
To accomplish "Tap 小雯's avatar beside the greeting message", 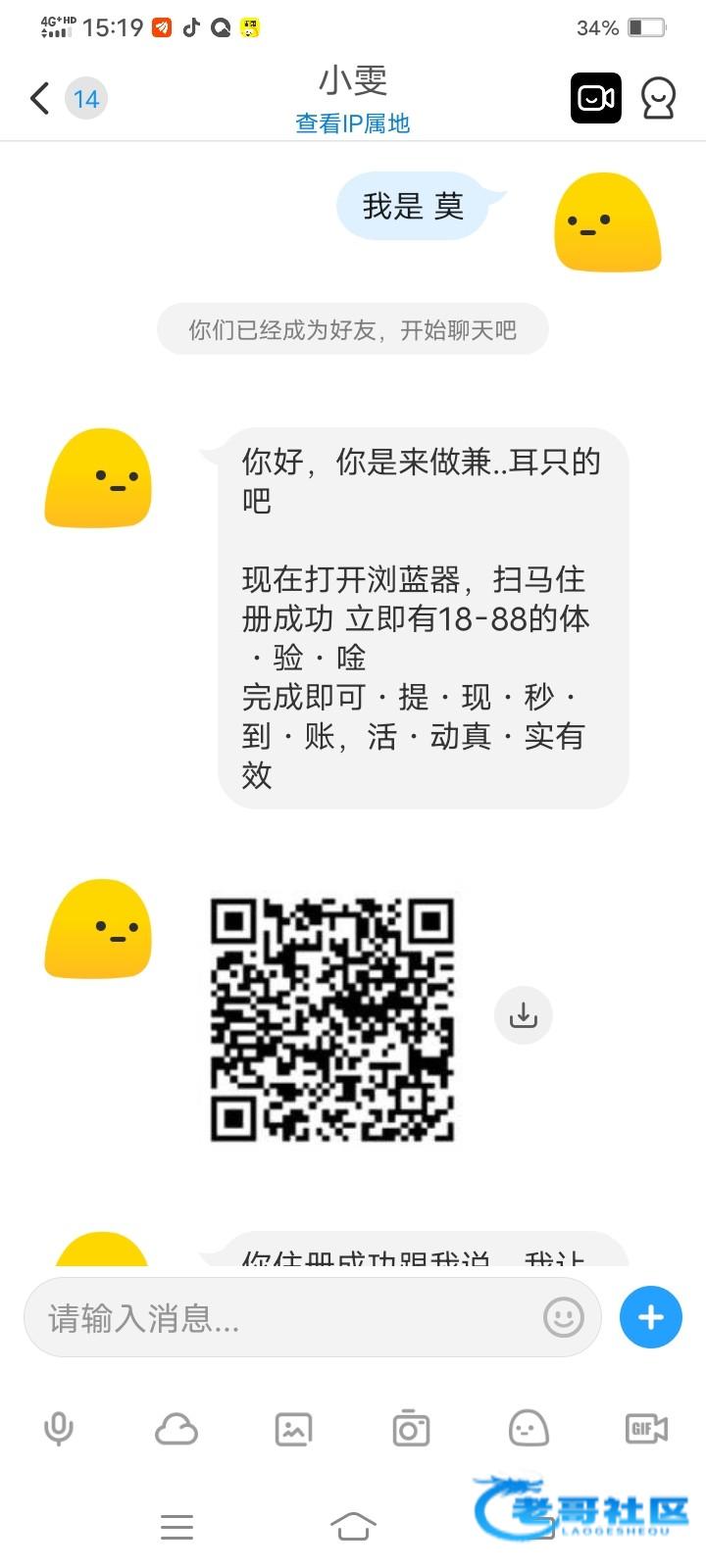I will coord(98,478).
